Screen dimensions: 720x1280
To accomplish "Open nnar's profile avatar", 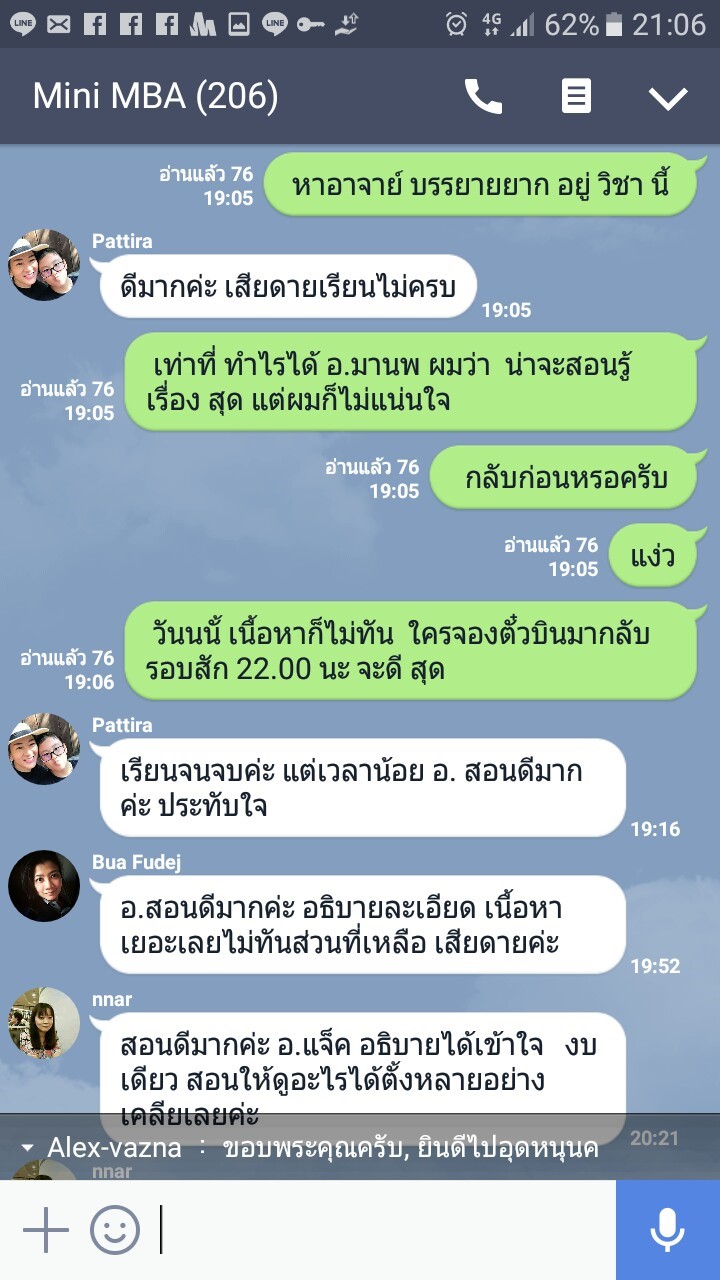I will point(44,1023).
